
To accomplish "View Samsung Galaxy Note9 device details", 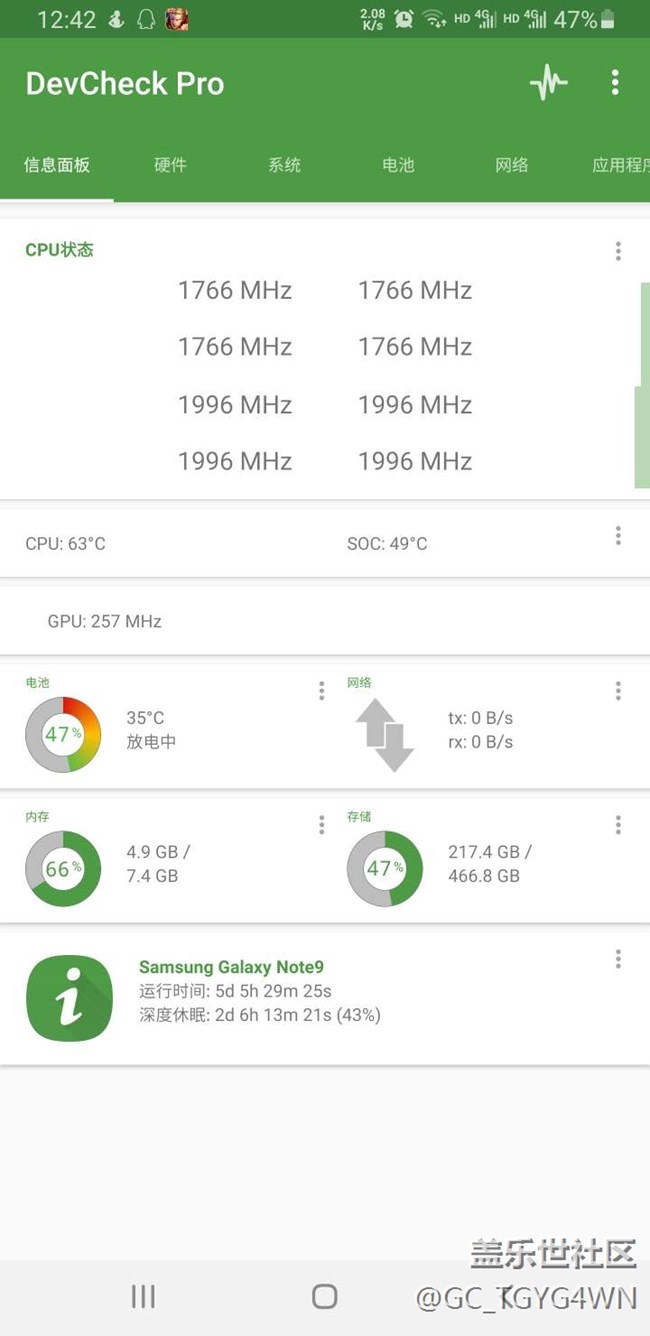I will tap(231, 967).
